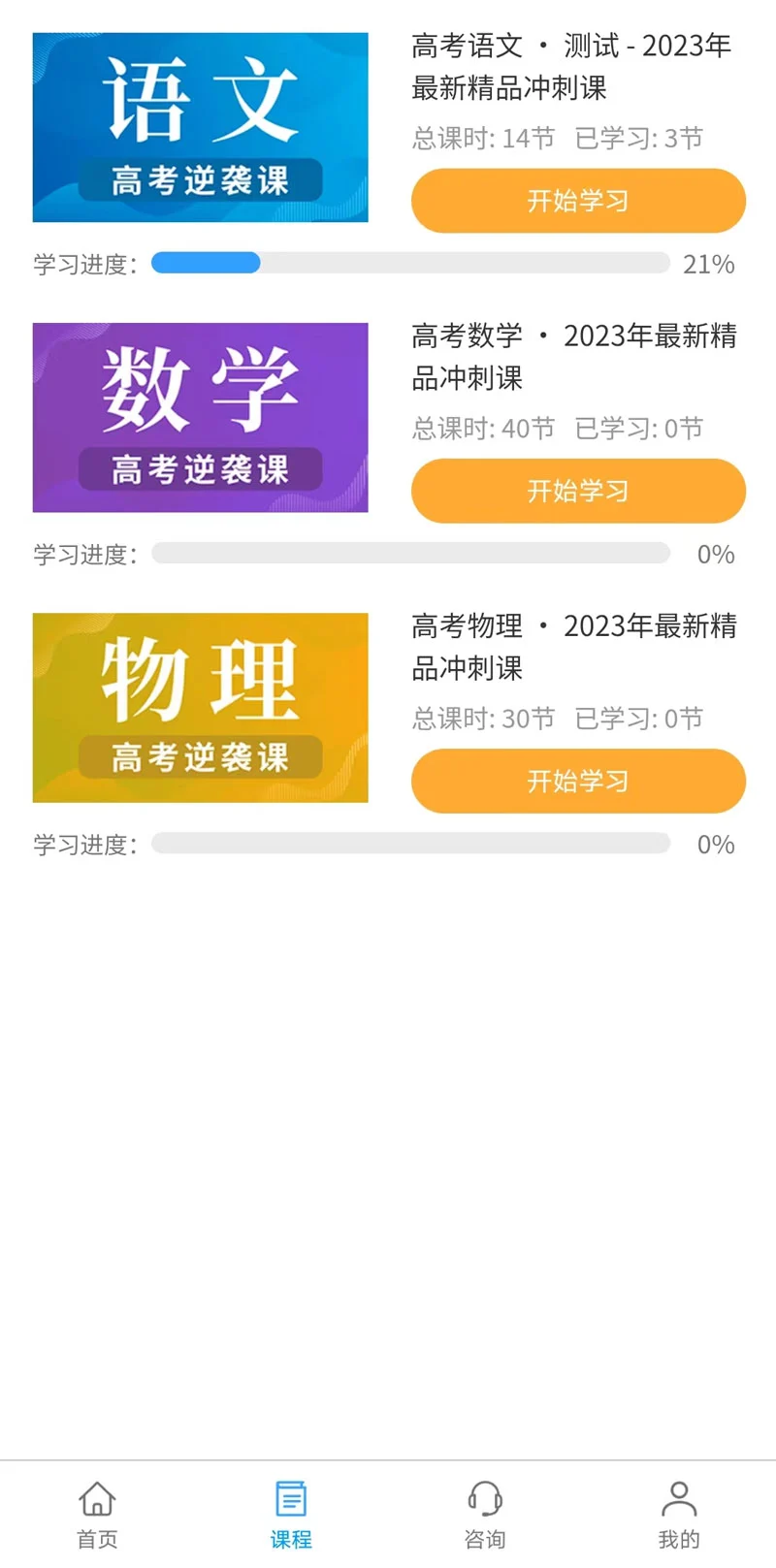Open the 物理 course thumbnail
The width and height of the screenshot is (776, 1568).
201,708
